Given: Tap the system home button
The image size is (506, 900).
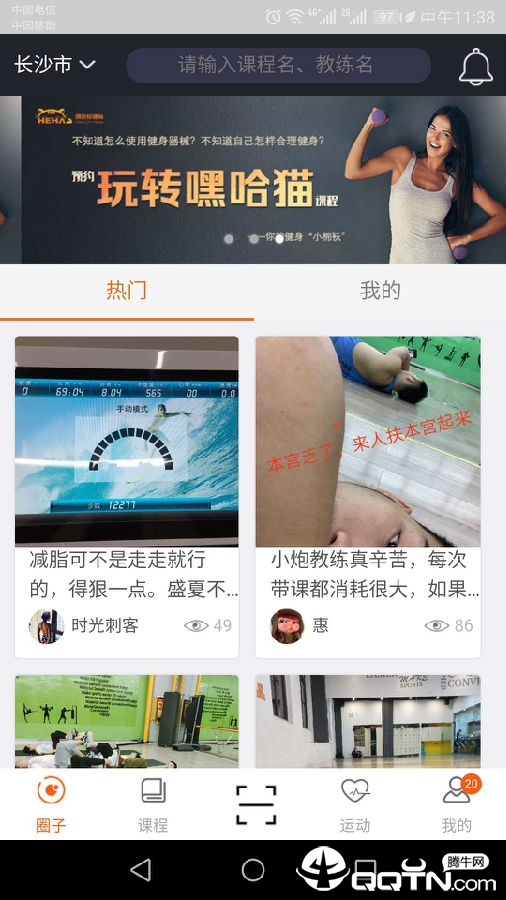Looking at the screenshot, I should pyautogui.click(x=253, y=870).
